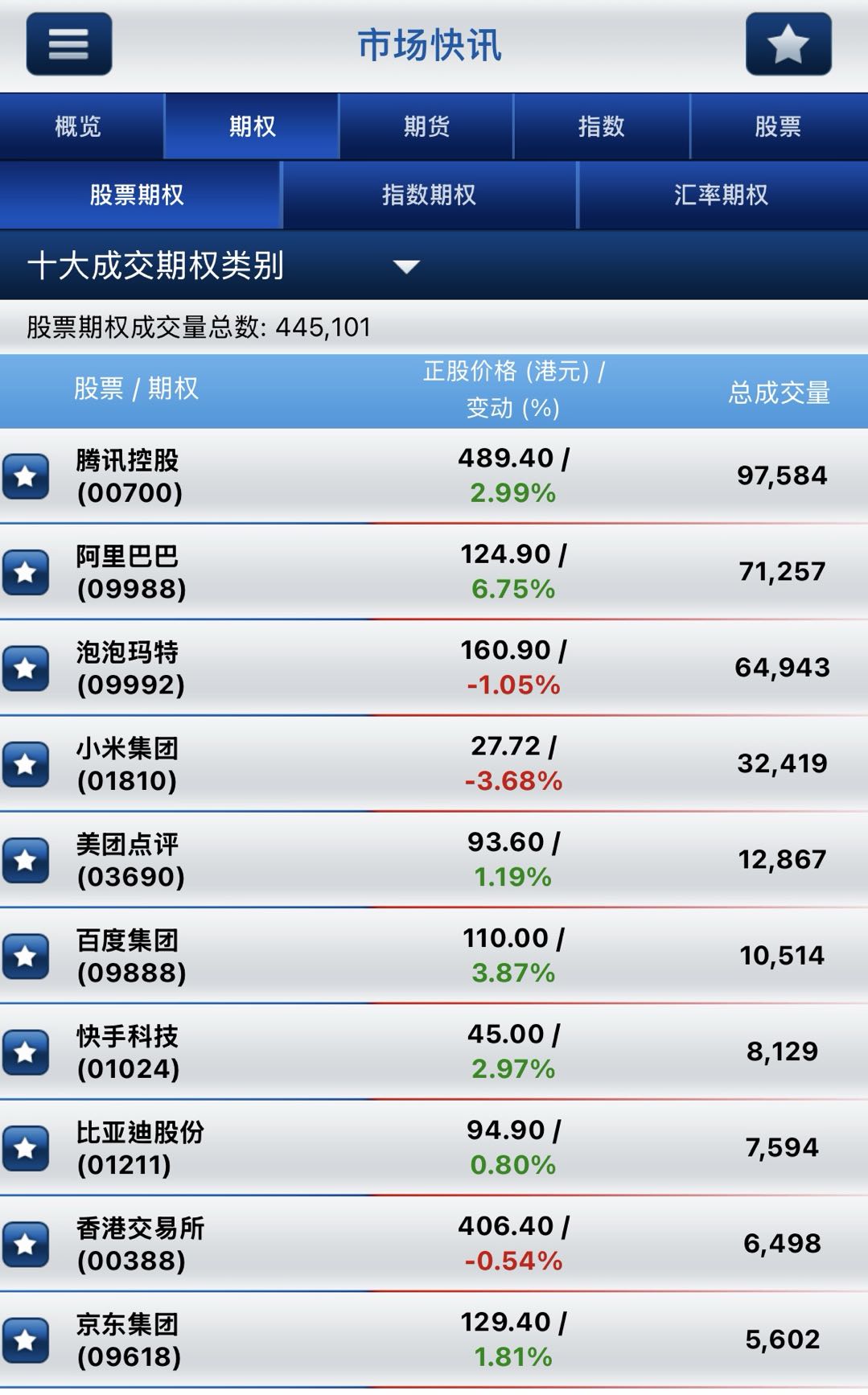View 香港交易所 (00388) options
The height and width of the screenshot is (1395, 868).
[434, 1244]
